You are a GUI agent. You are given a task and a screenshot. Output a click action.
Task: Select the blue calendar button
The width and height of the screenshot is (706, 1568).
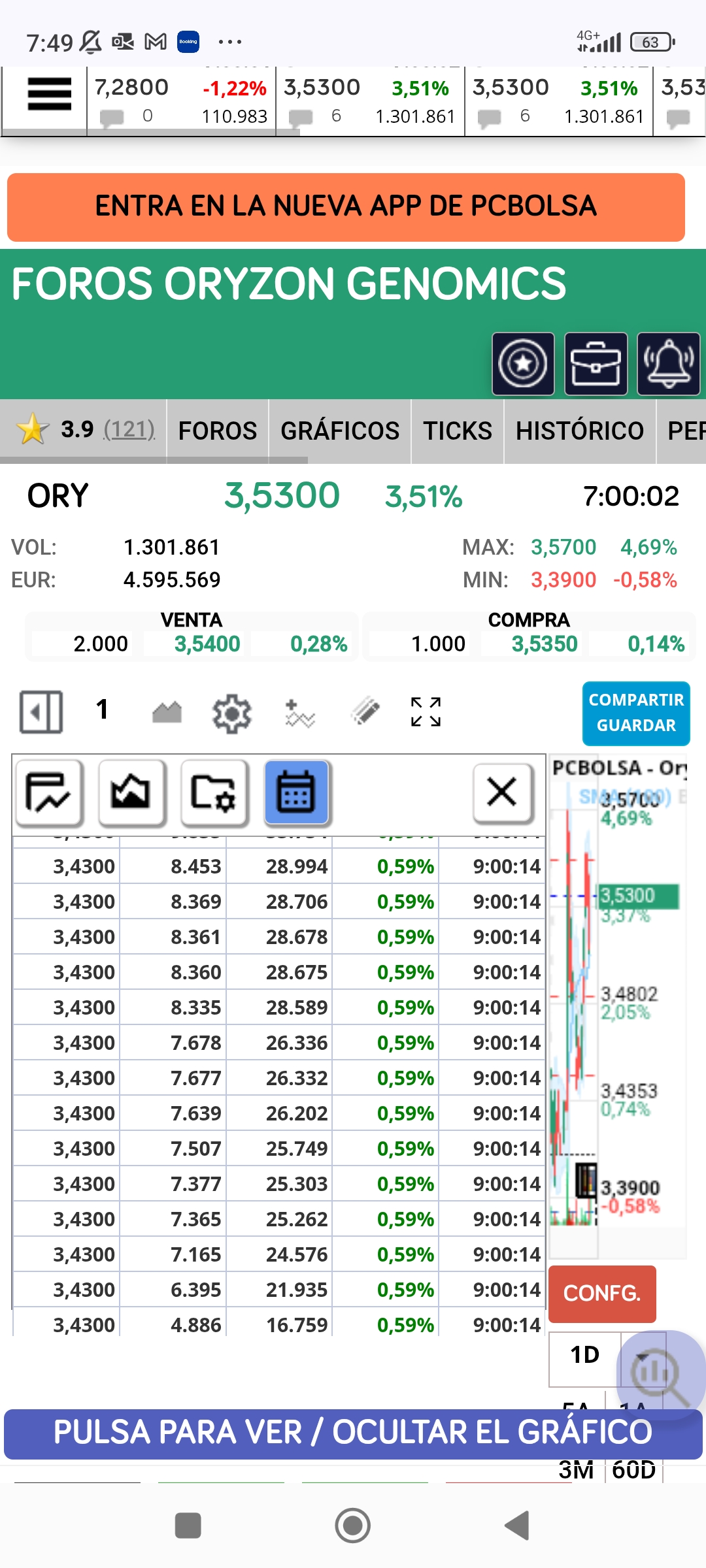pos(297,792)
